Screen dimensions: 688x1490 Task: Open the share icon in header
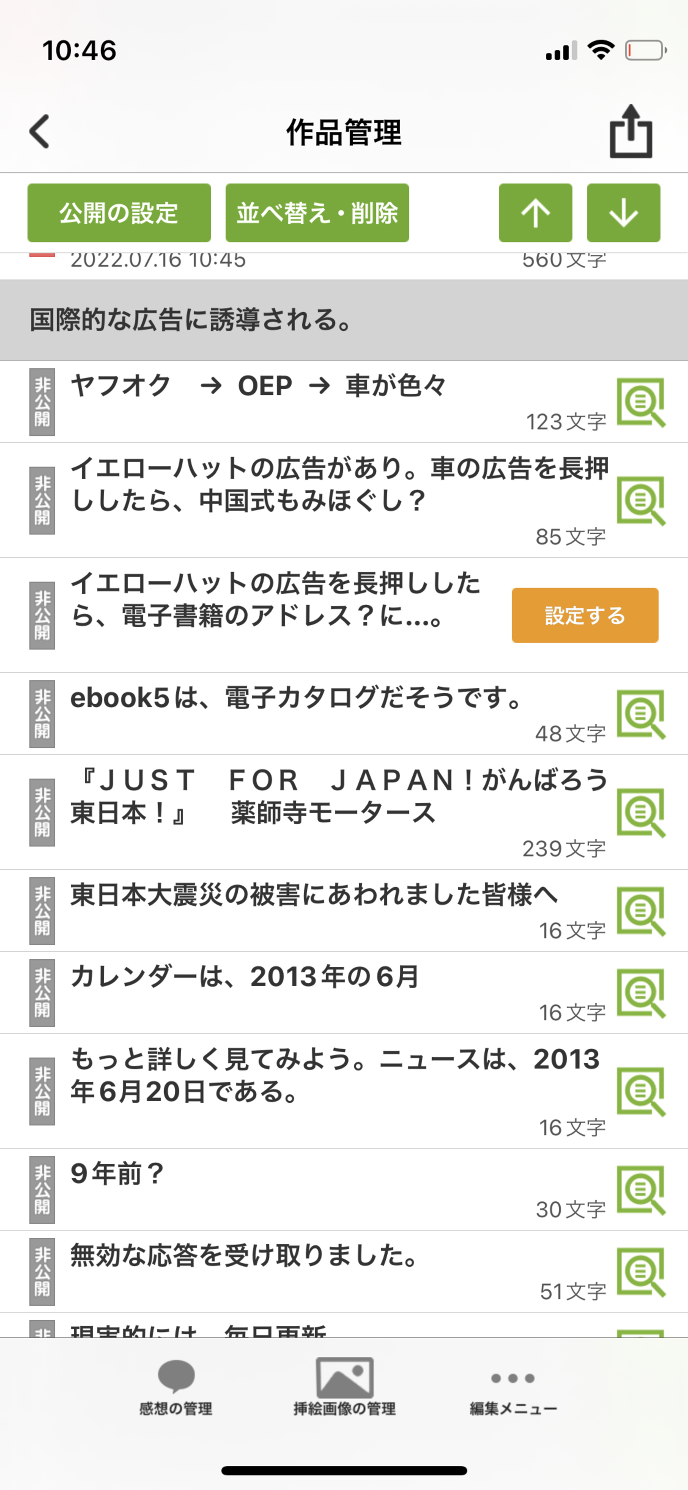click(x=631, y=133)
